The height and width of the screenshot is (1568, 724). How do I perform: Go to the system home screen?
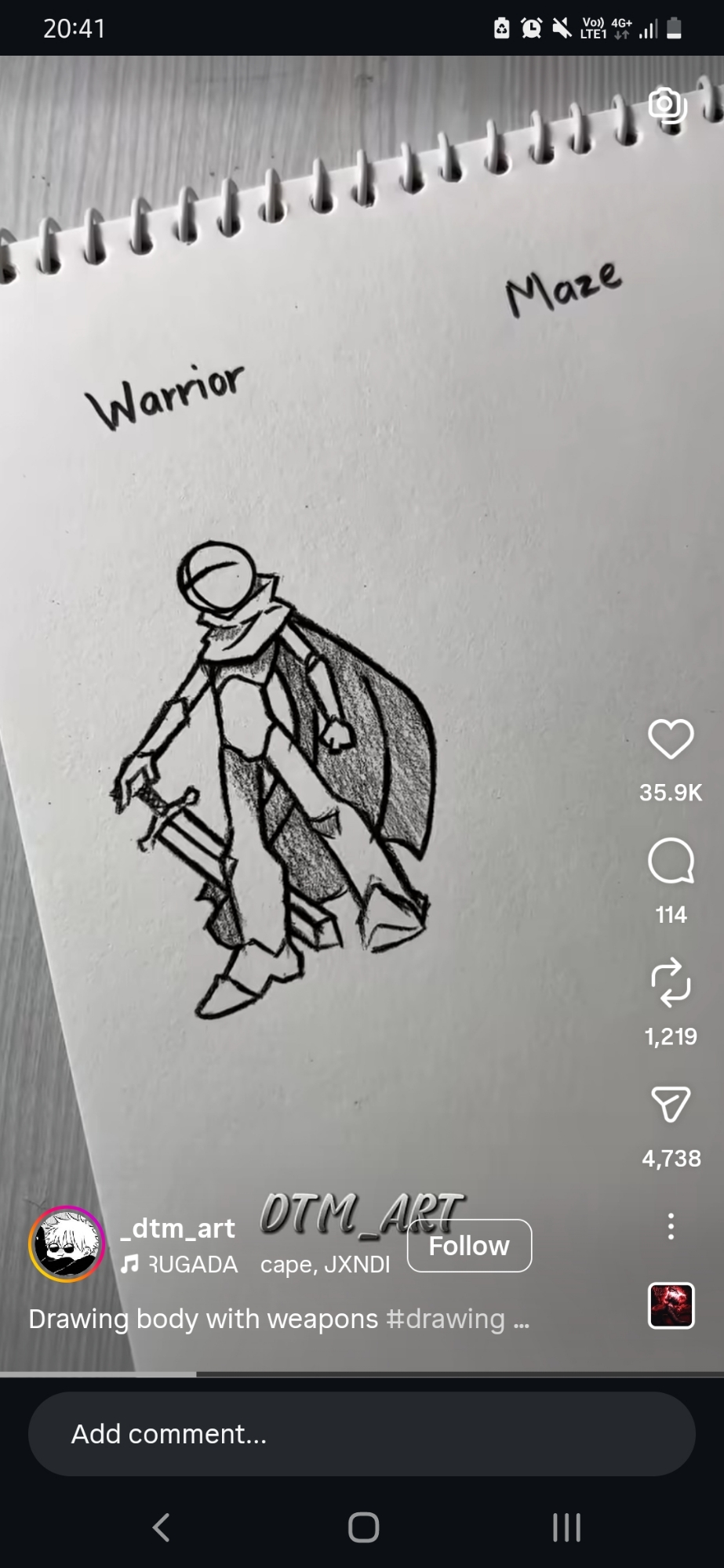tap(363, 1527)
